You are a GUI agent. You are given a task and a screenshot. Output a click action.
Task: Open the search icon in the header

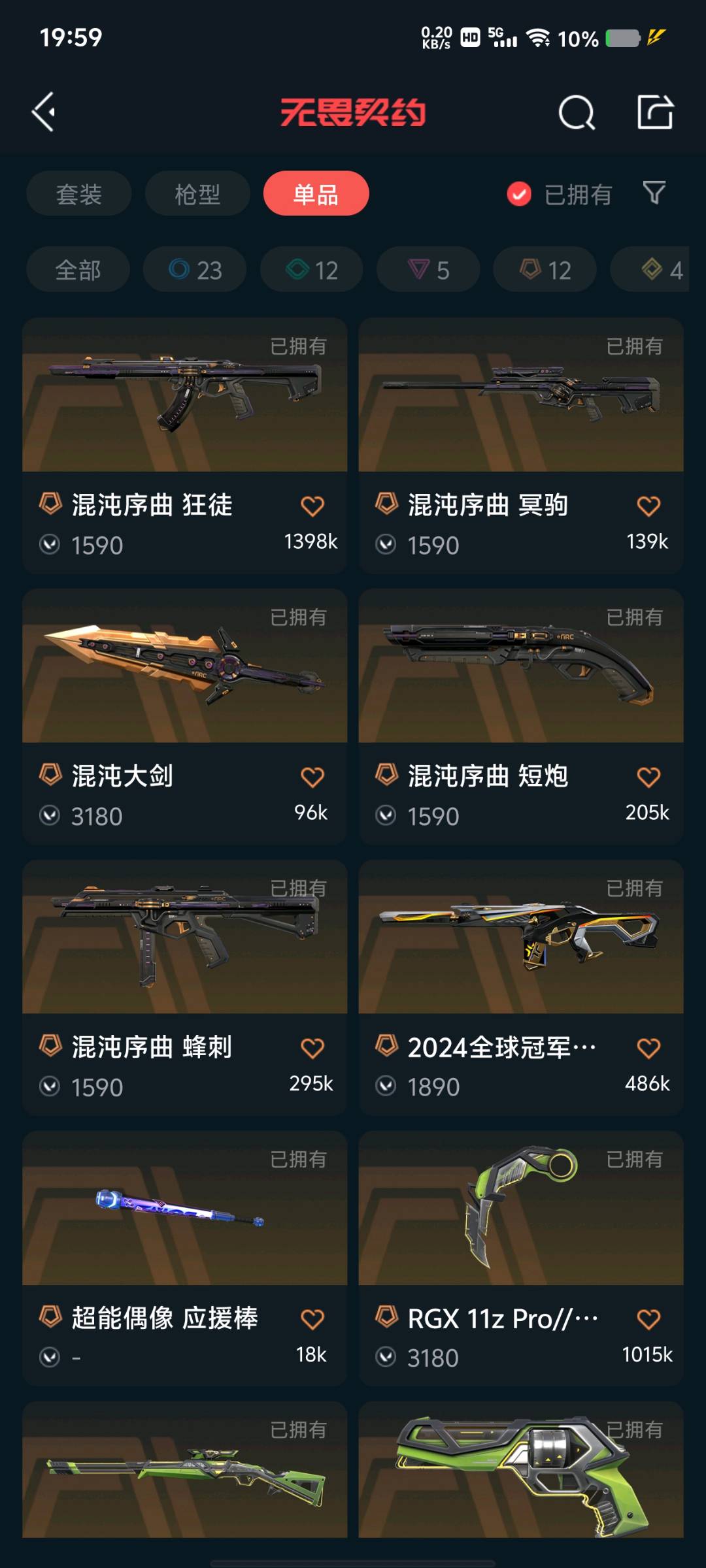pyautogui.click(x=577, y=113)
